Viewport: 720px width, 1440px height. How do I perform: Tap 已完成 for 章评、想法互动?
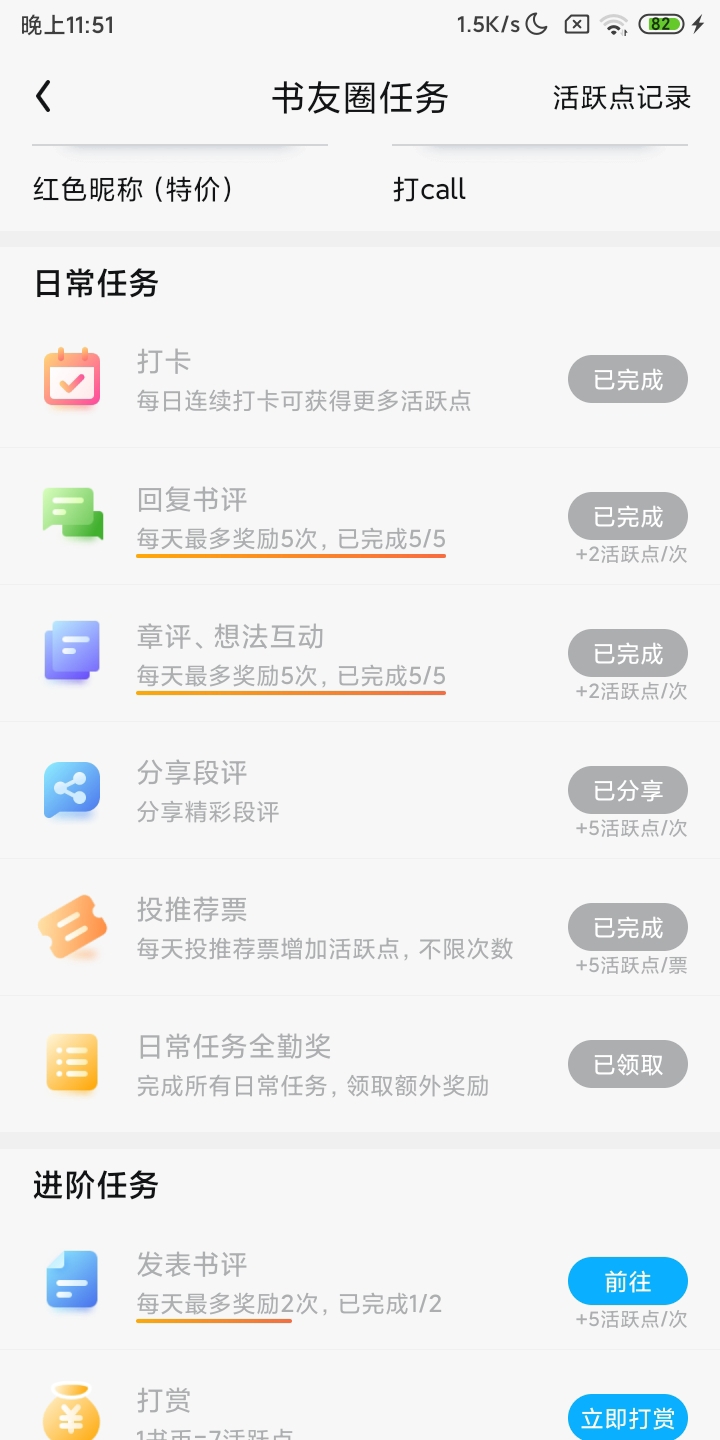coord(628,654)
